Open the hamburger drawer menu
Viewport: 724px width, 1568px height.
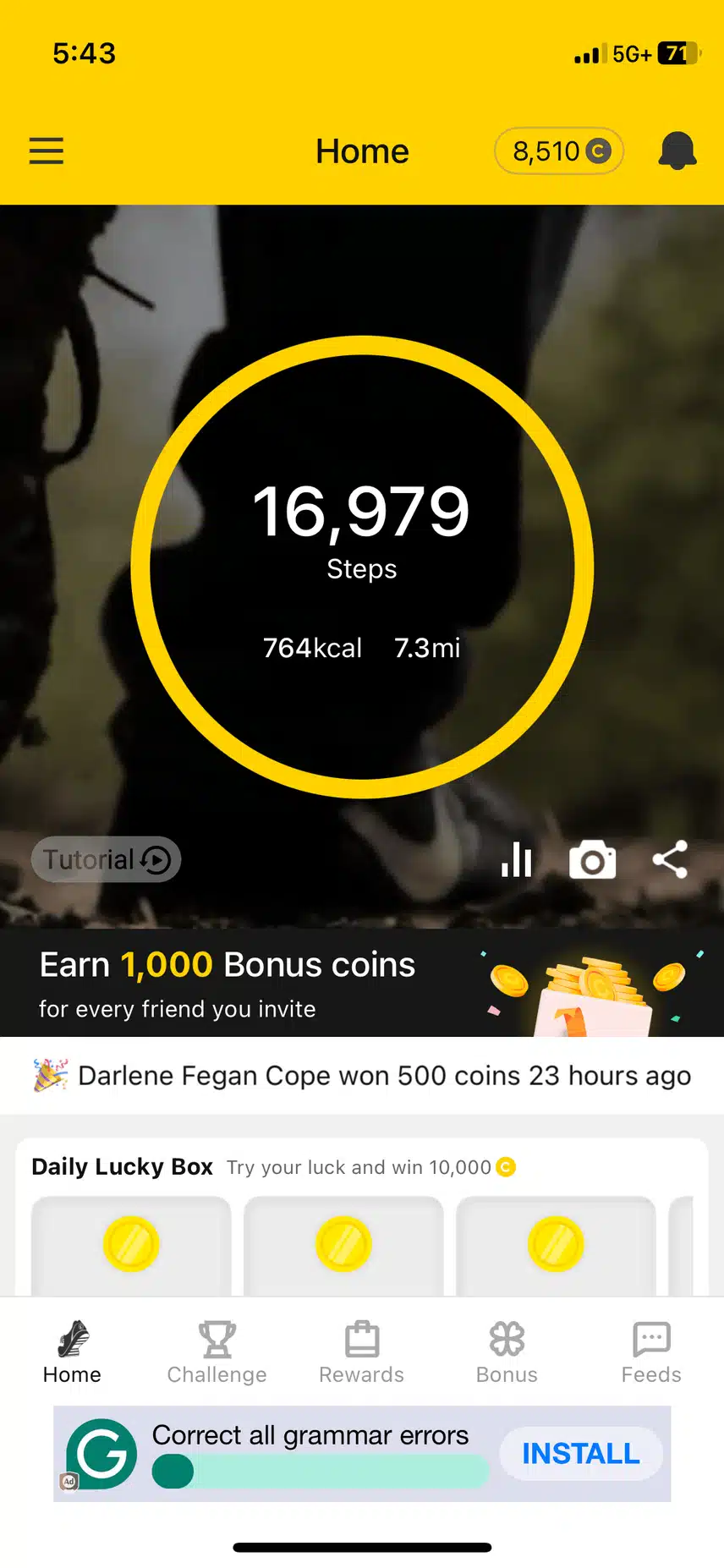[47, 151]
